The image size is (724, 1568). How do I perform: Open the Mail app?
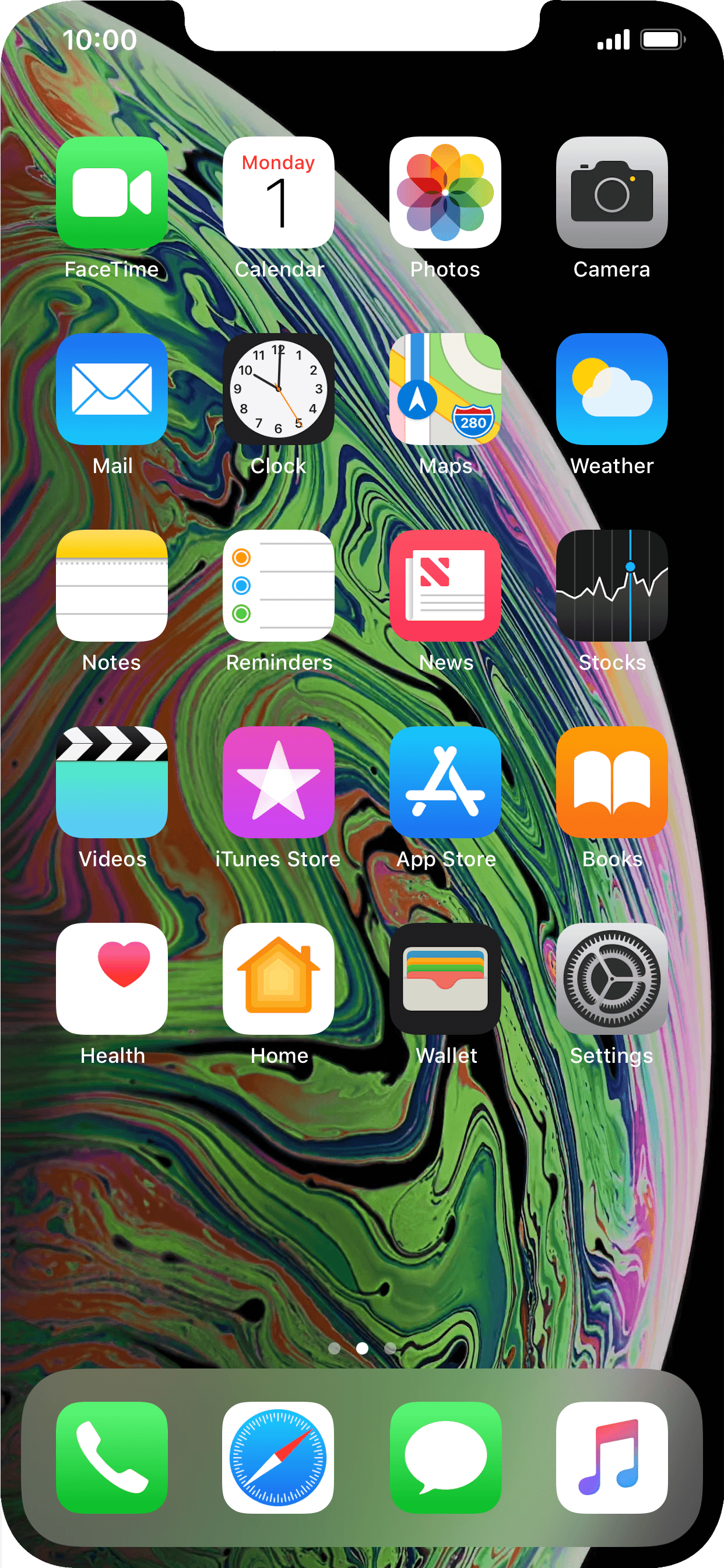111,389
